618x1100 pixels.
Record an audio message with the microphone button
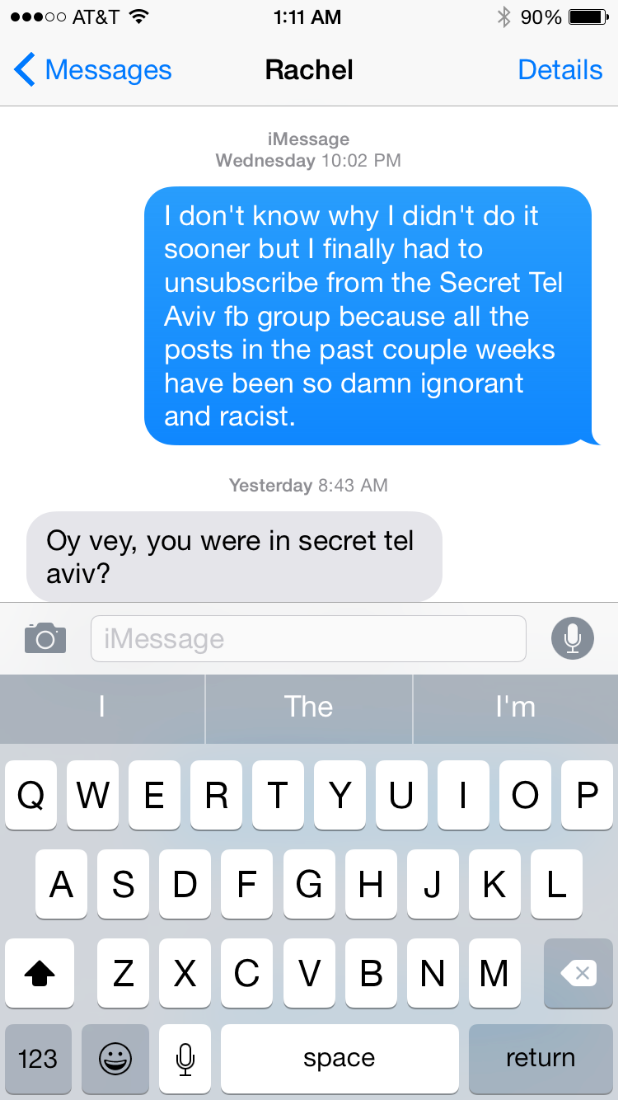[572, 638]
